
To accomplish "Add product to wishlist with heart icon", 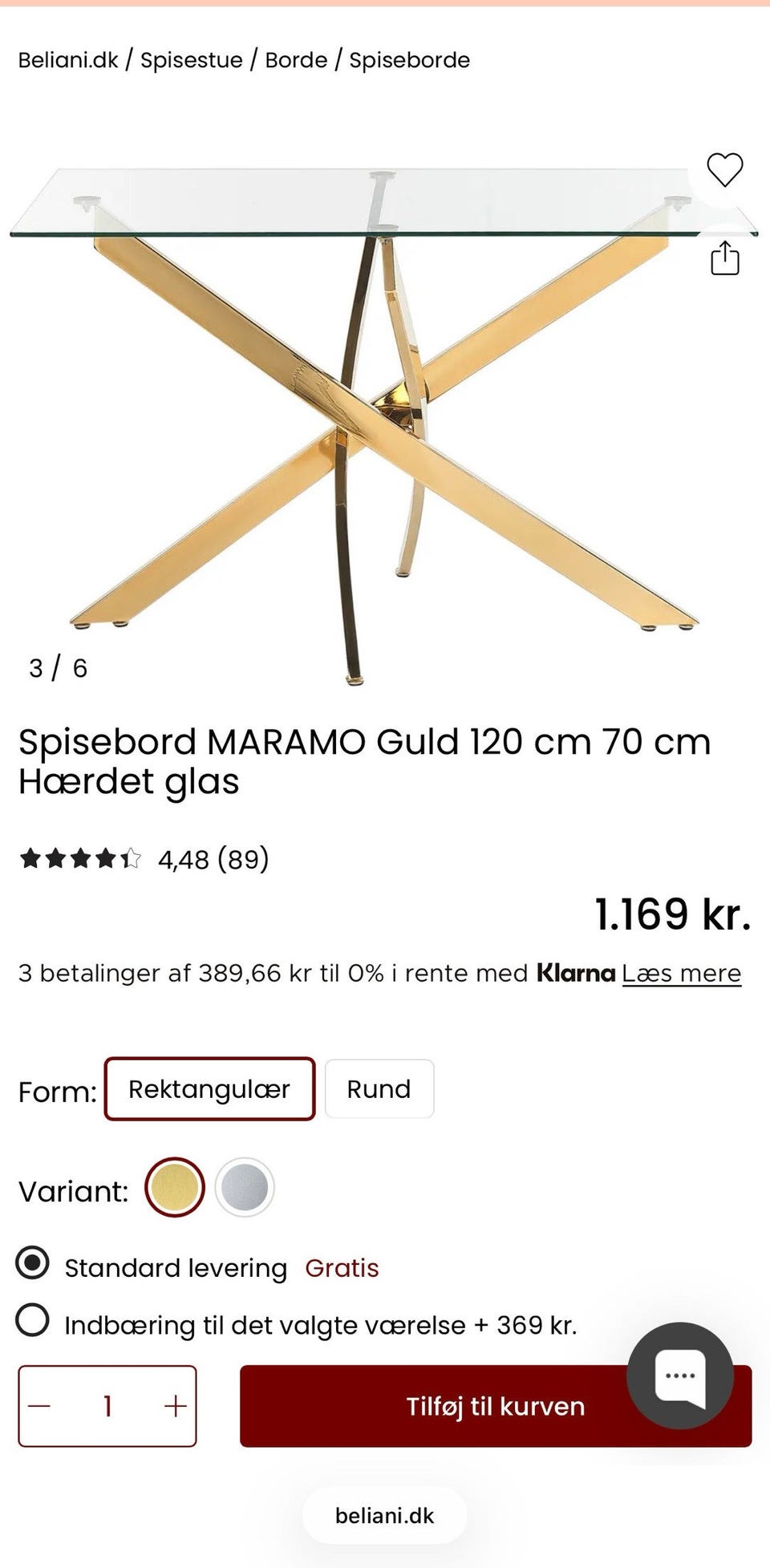I will point(724,169).
